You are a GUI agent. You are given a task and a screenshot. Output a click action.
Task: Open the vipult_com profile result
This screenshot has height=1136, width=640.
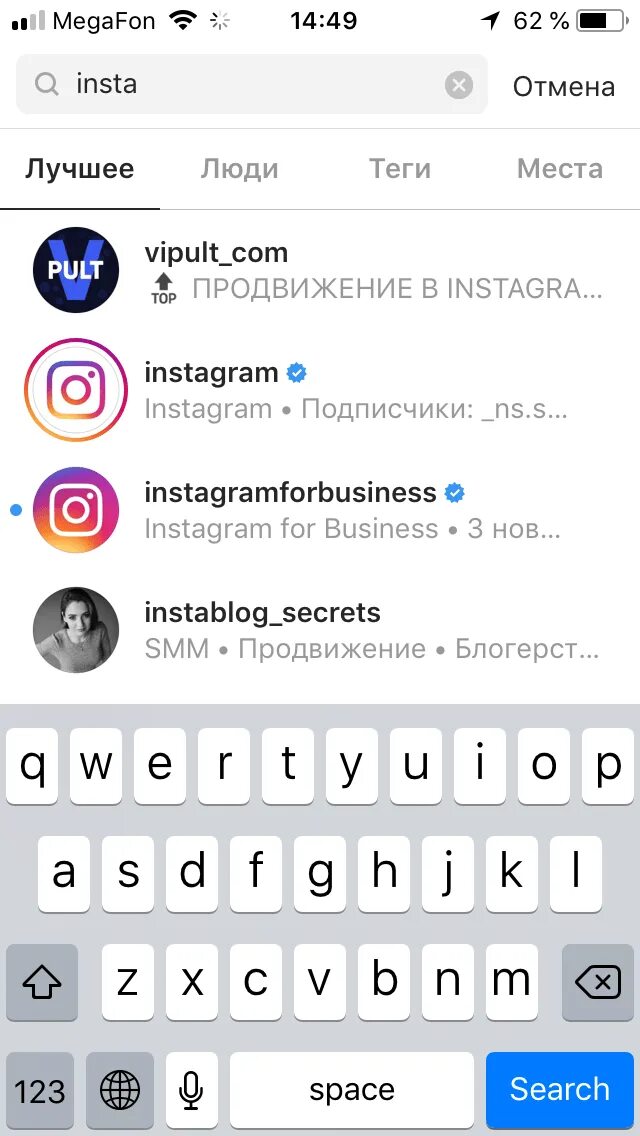[320, 270]
